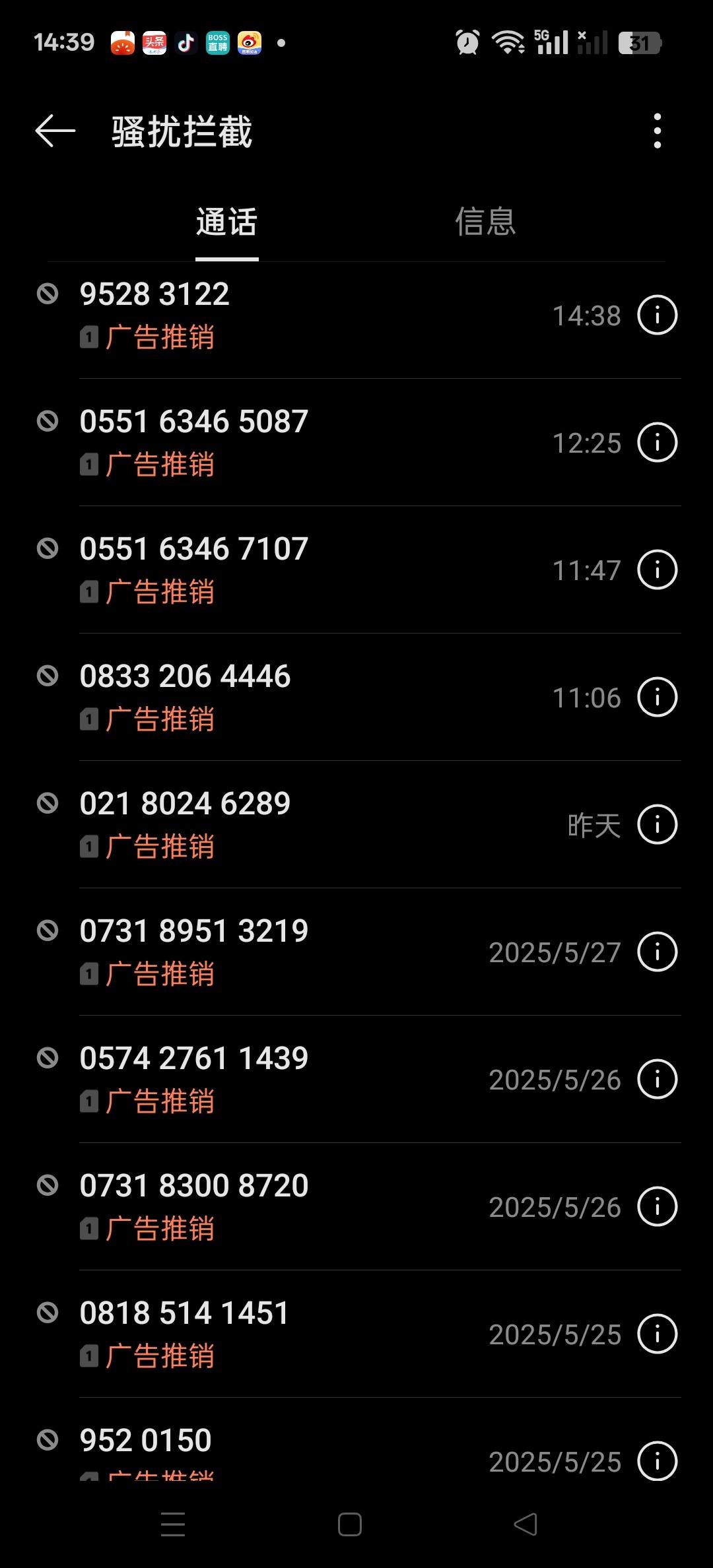Open the blocked call from 021 8024 6289
The width and height of the screenshot is (713, 1568).
(x=356, y=824)
